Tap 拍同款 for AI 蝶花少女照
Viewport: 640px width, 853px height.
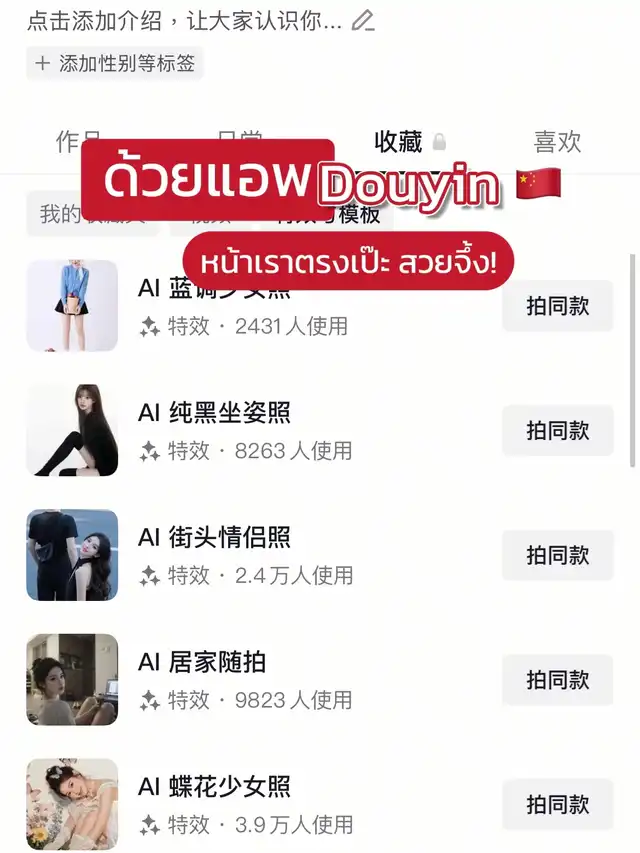click(557, 804)
